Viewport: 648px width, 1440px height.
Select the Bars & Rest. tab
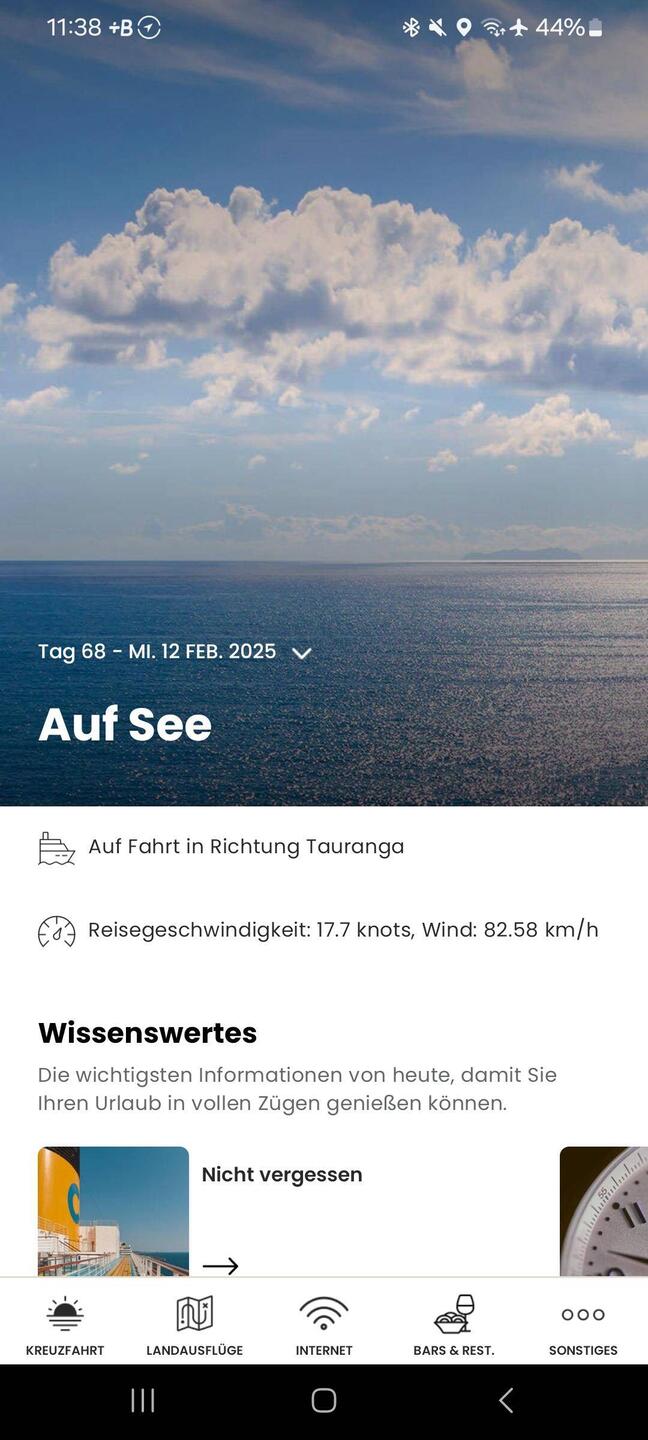coord(454,1325)
